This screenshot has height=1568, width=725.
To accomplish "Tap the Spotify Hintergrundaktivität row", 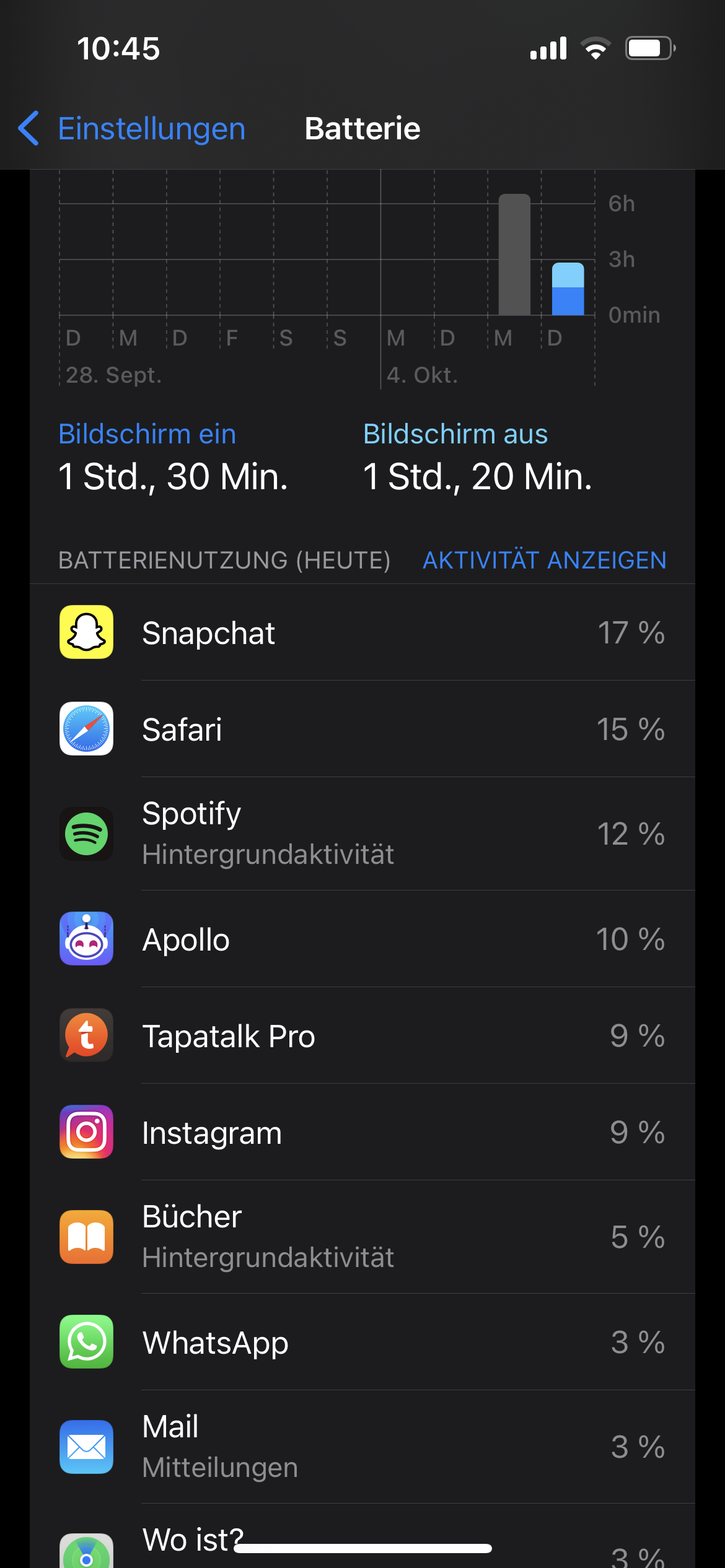I will coord(362,834).
